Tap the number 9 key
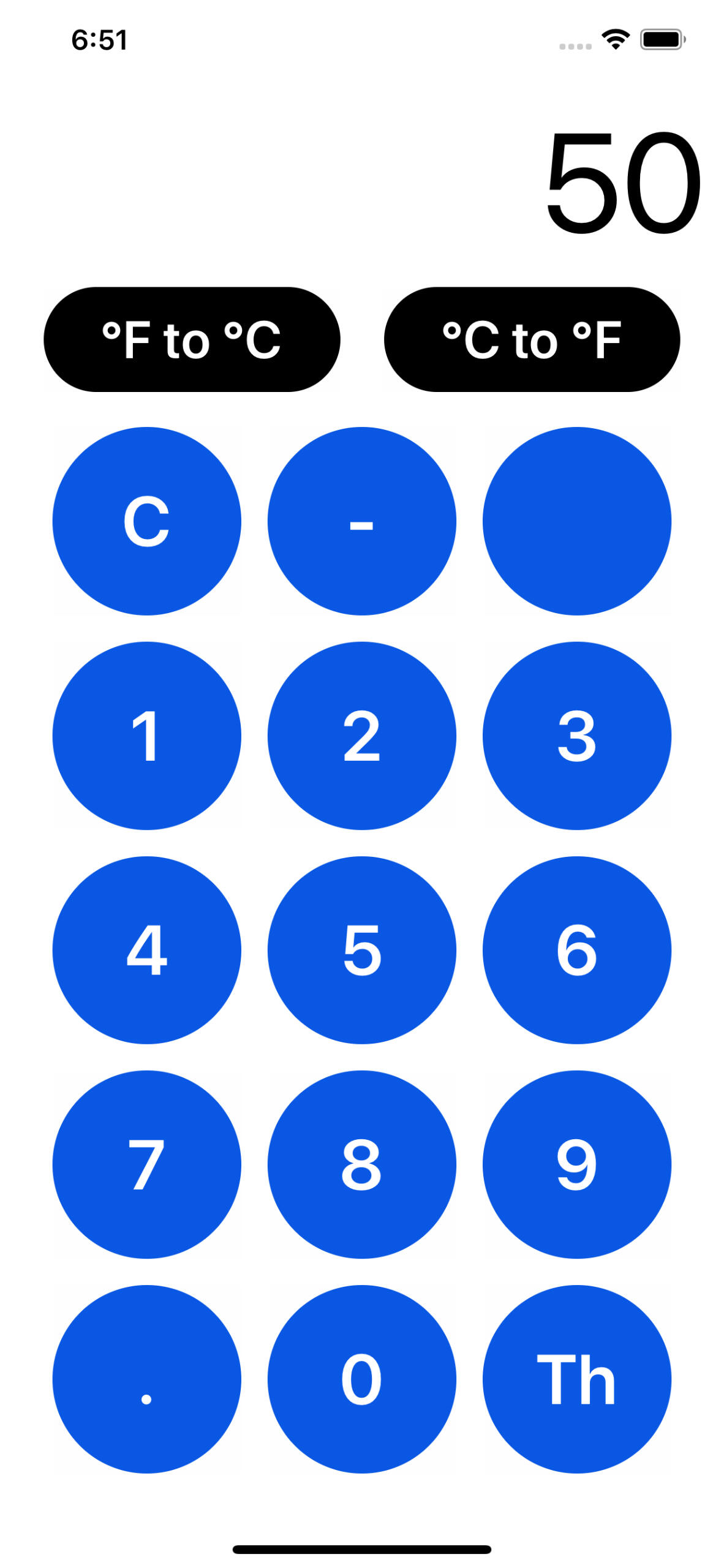 click(576, 1164)
